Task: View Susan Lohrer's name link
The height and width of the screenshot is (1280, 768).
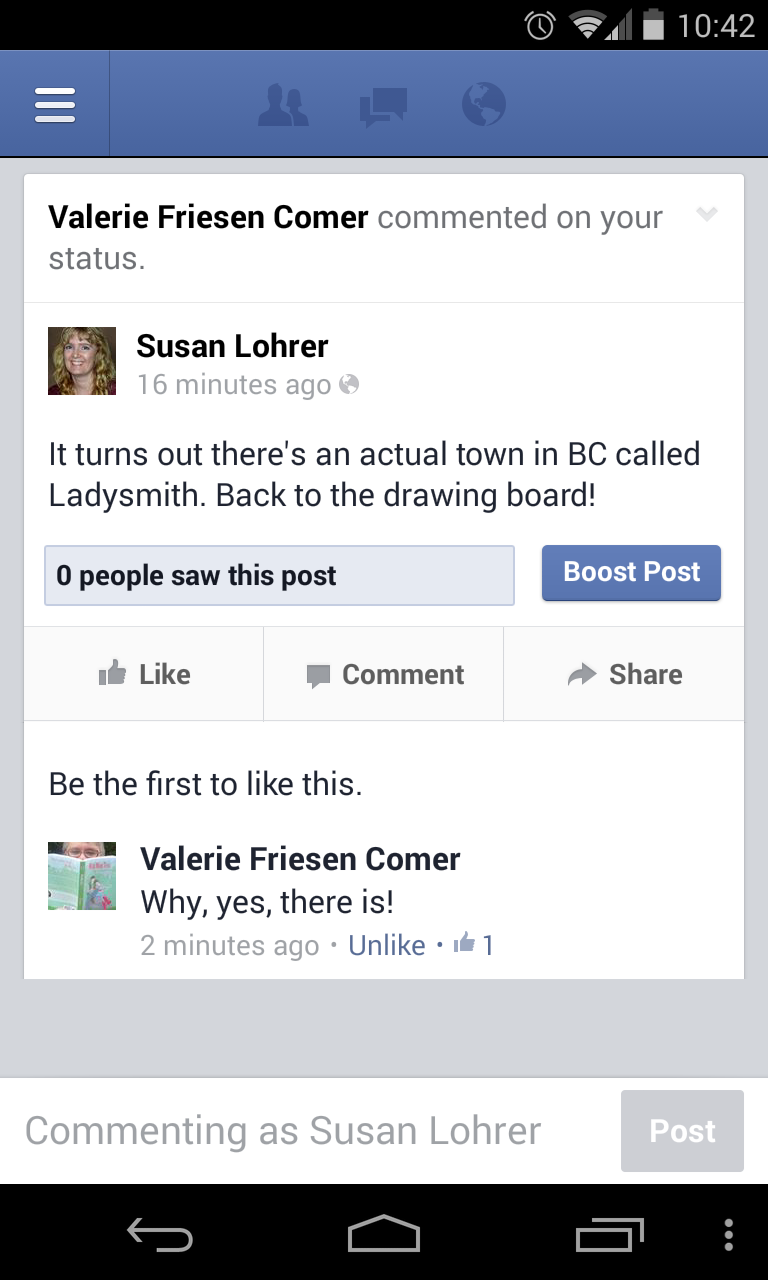Action: pyautogui.click(x=232, y=346)
